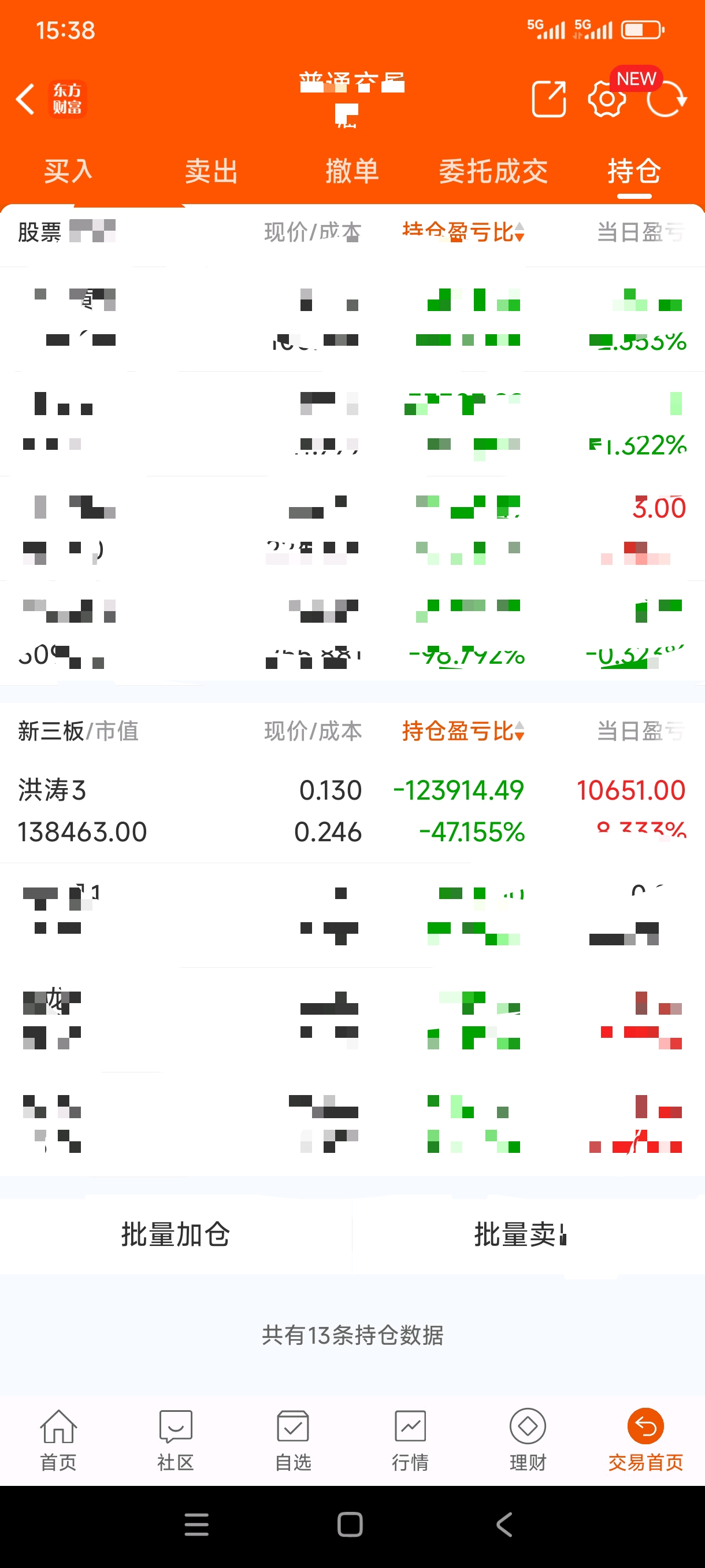This screenshot has height=1568, width=705.
Task: Go back using the top-left arrow
Action: tap(25, 99)
